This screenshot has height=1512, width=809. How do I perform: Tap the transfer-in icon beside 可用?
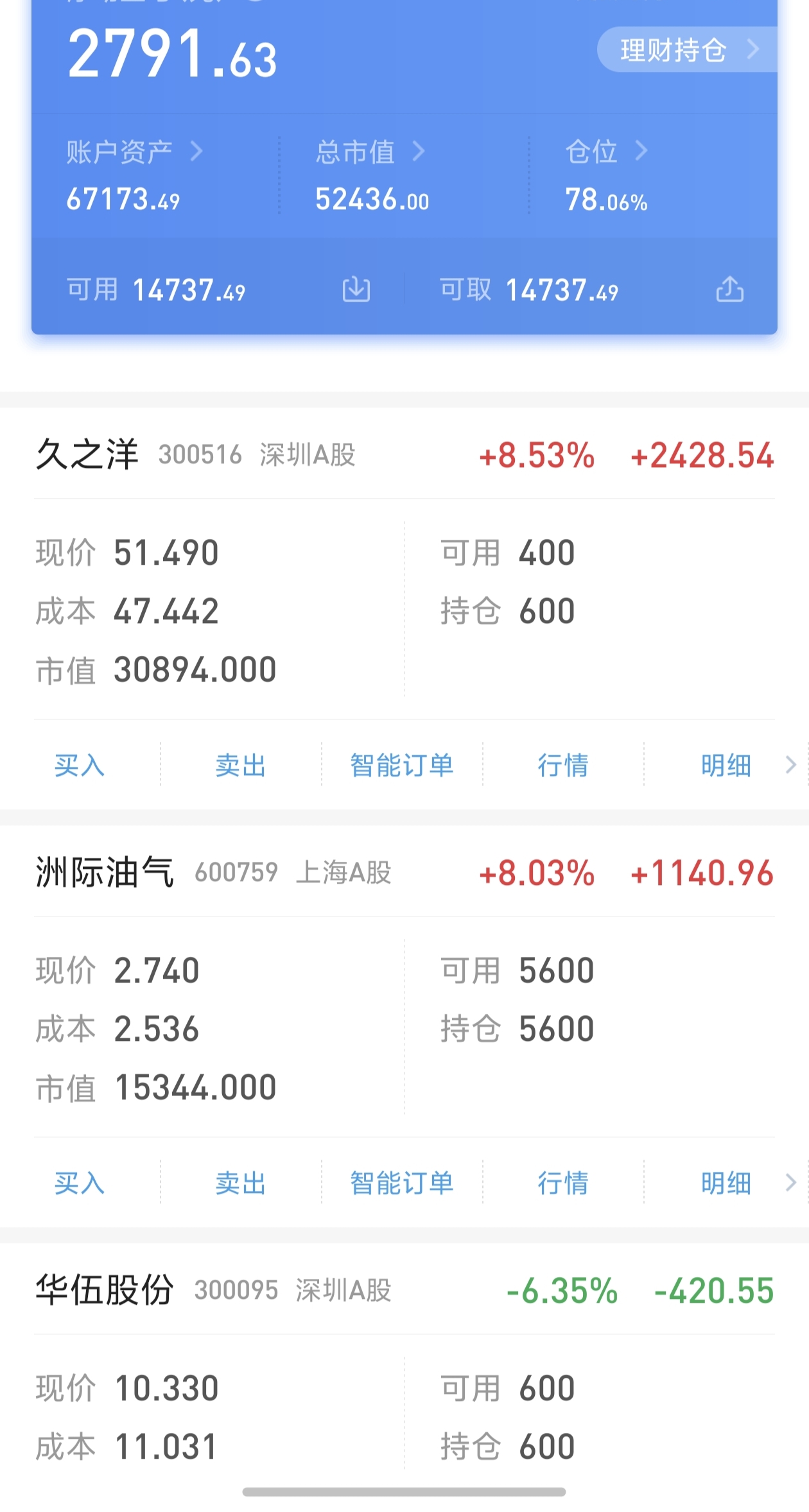tap(356, 289)
